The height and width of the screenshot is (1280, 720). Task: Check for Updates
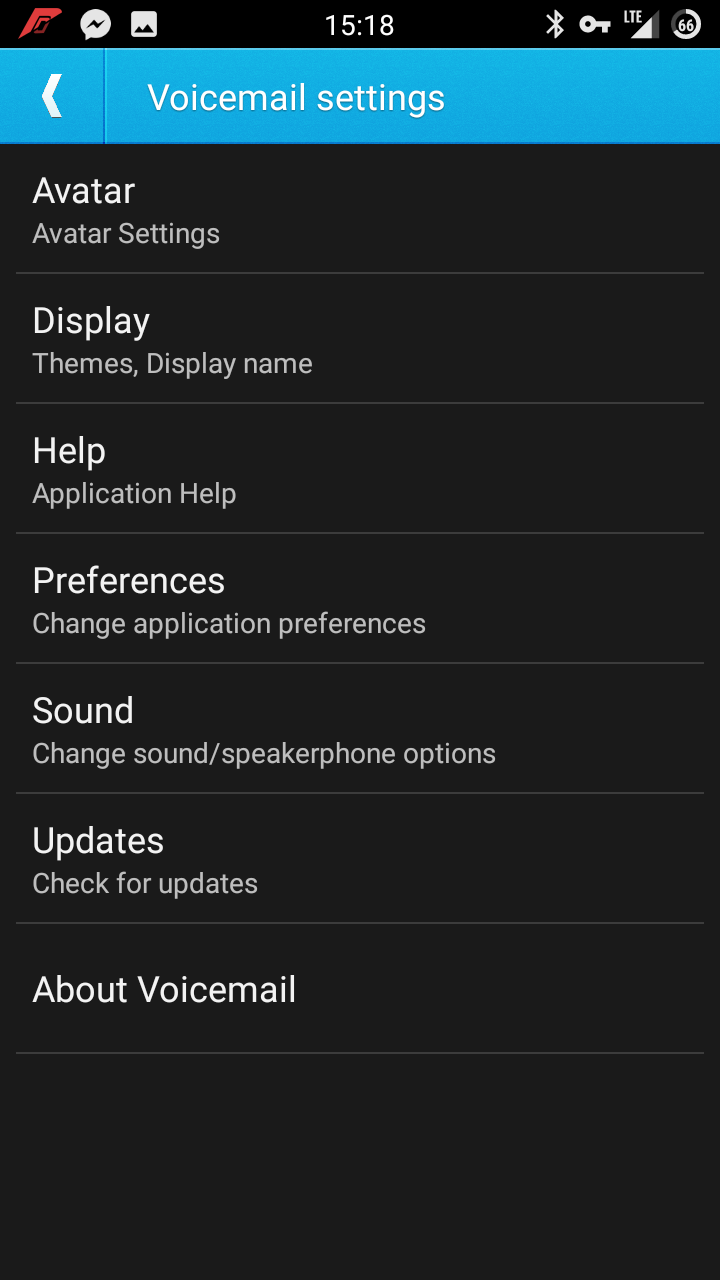[x=360, y=860]
